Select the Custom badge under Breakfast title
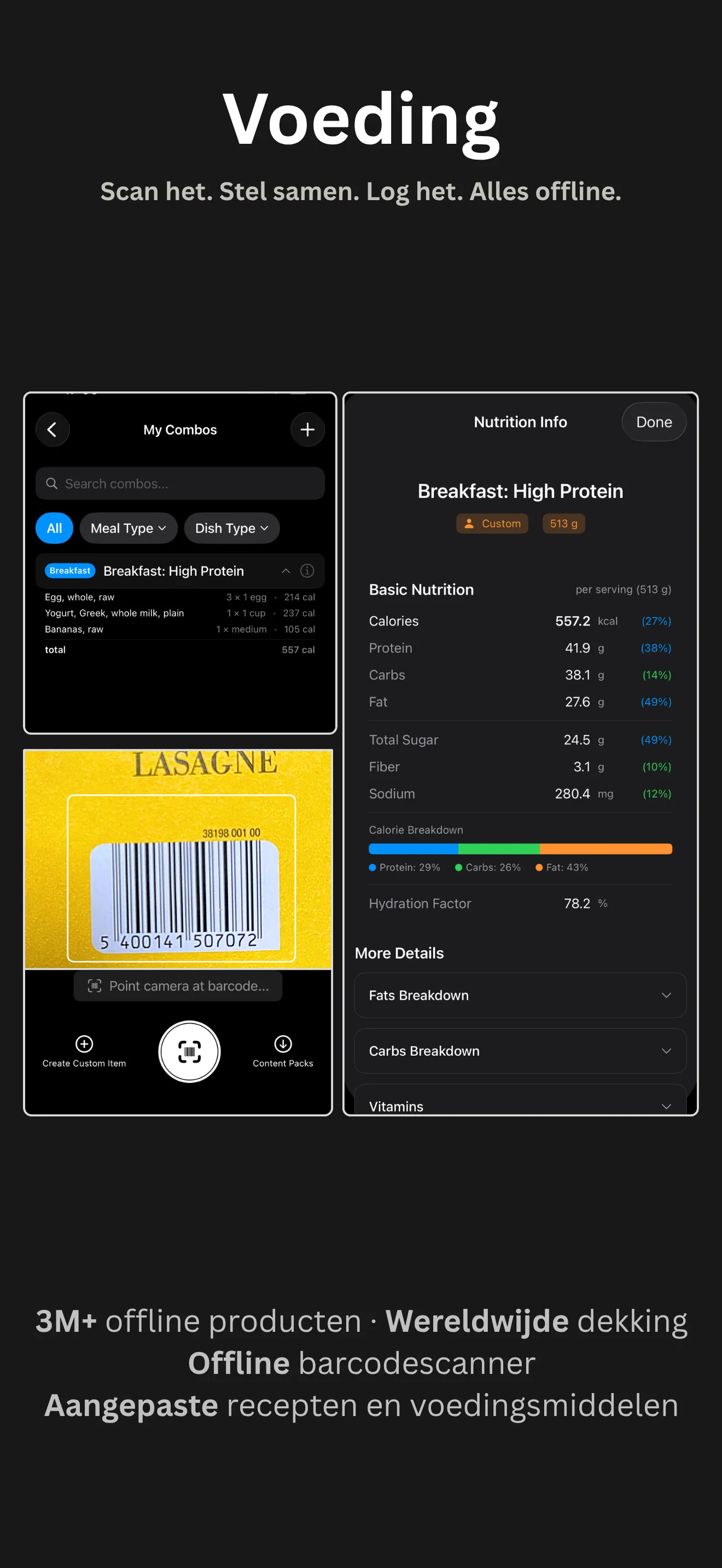This screenshot has width=722, height=1568. click(x=492, y=523)
